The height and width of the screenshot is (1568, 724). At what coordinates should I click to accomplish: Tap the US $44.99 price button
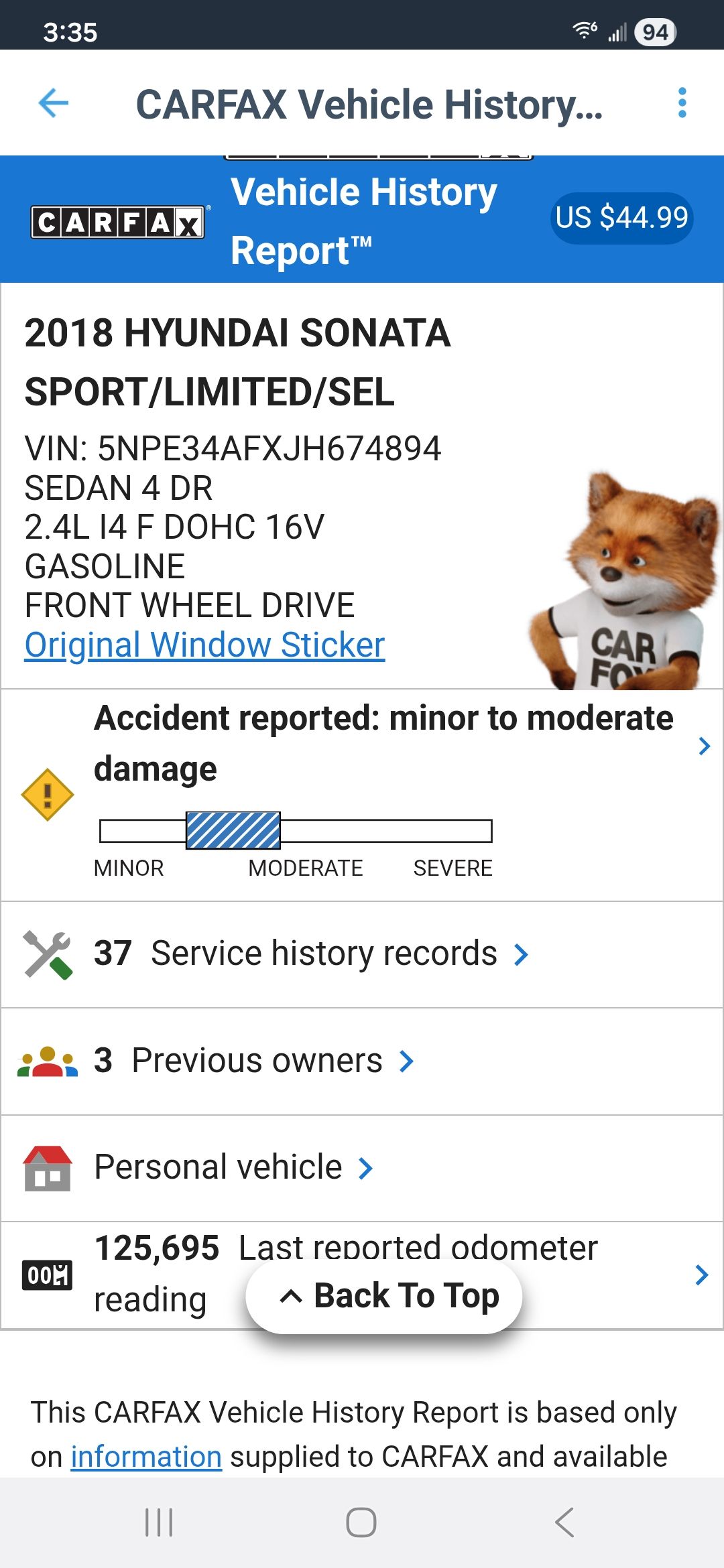[621, 218]
